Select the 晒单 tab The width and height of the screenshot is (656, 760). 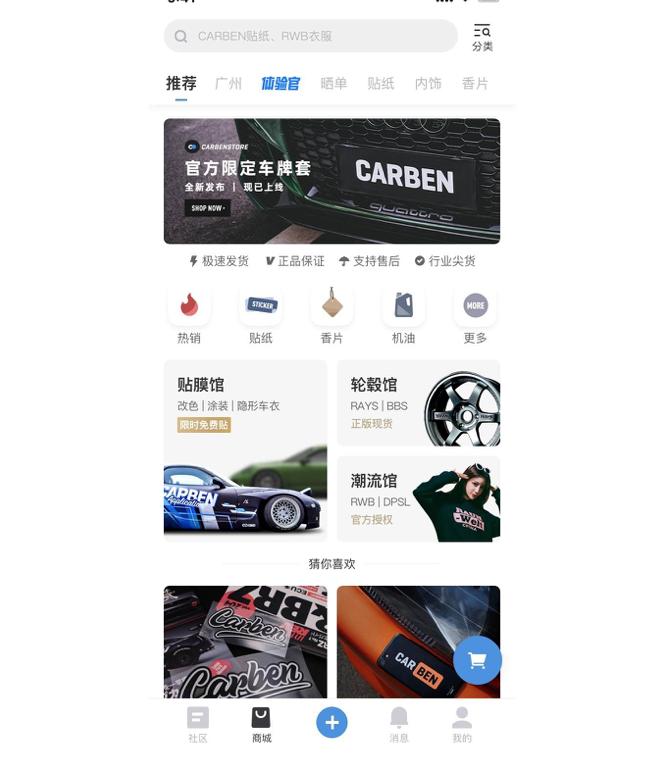coord(333,84)
